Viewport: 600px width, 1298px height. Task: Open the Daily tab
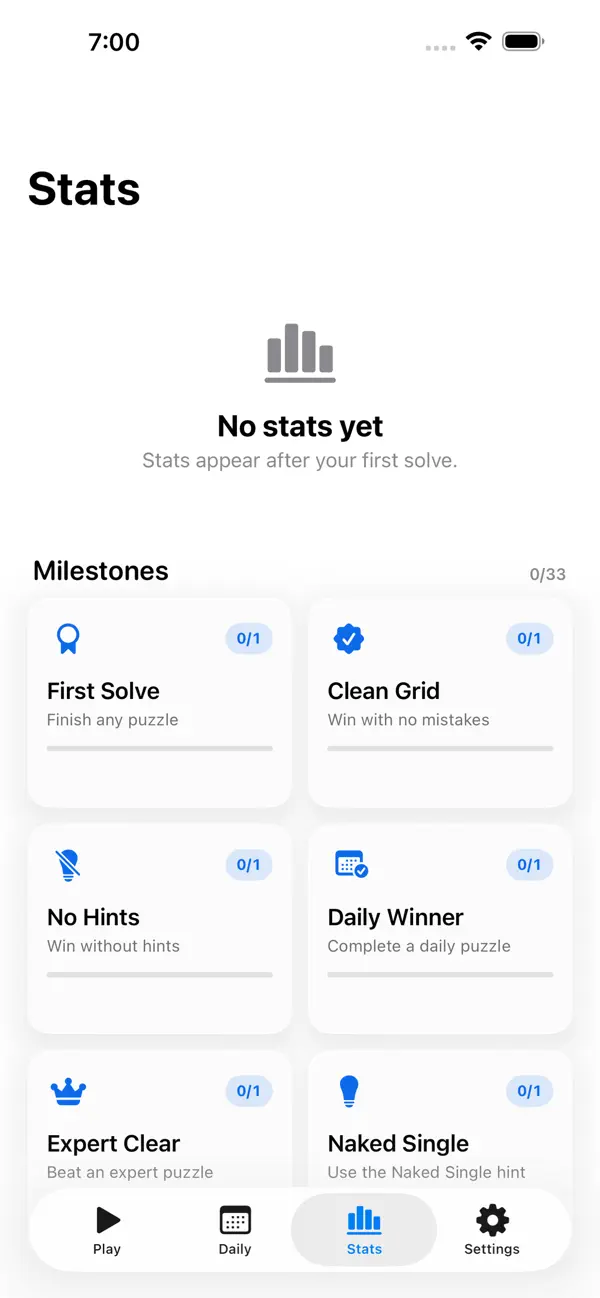(235, 1230)
